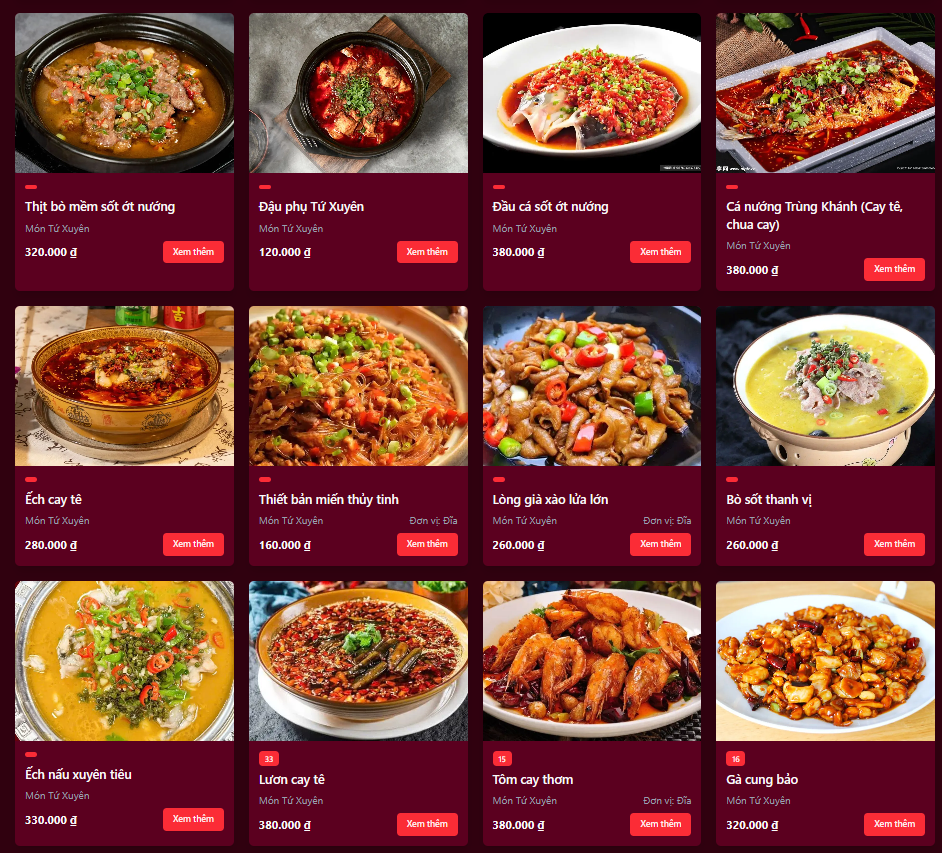Tap Xem thêm for Thịt bò mềm sốt ớt nướng
Screen dimensions: 942x853
pyautogui.click(x=193, y=252)
